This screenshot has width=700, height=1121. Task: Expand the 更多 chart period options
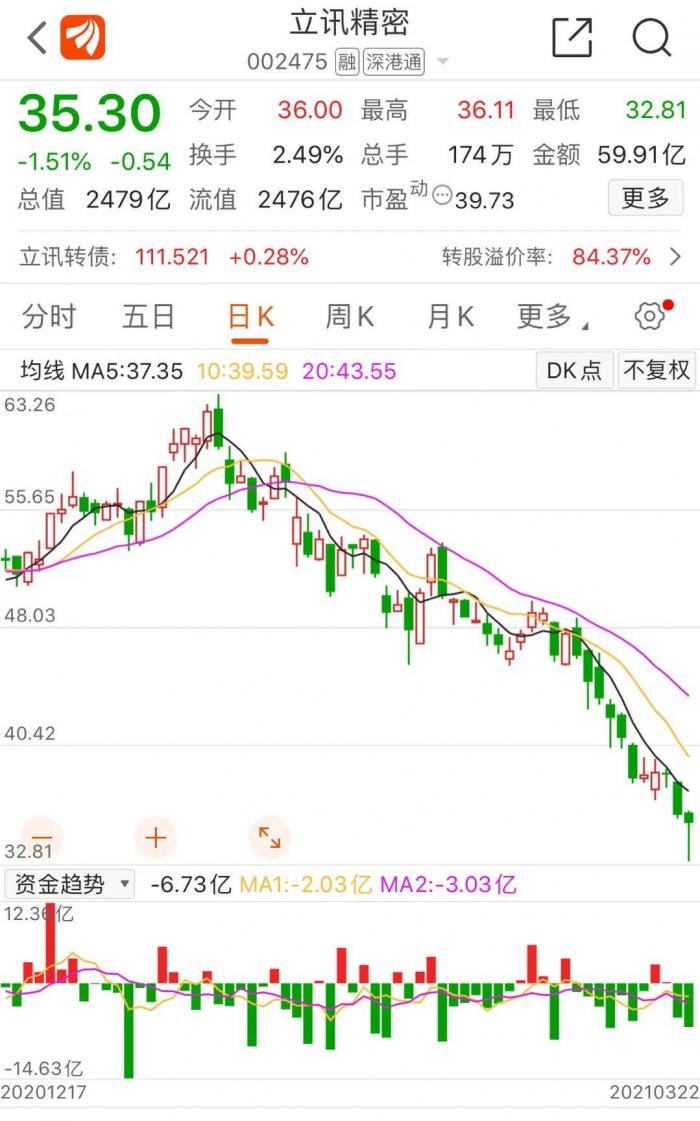tap(550, 317)
